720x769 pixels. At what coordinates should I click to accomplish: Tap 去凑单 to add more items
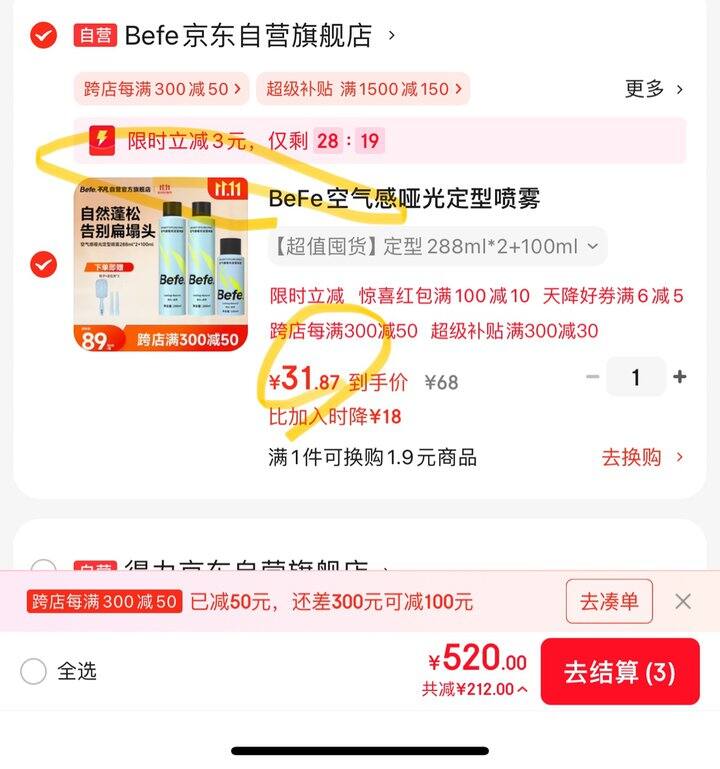608,602
